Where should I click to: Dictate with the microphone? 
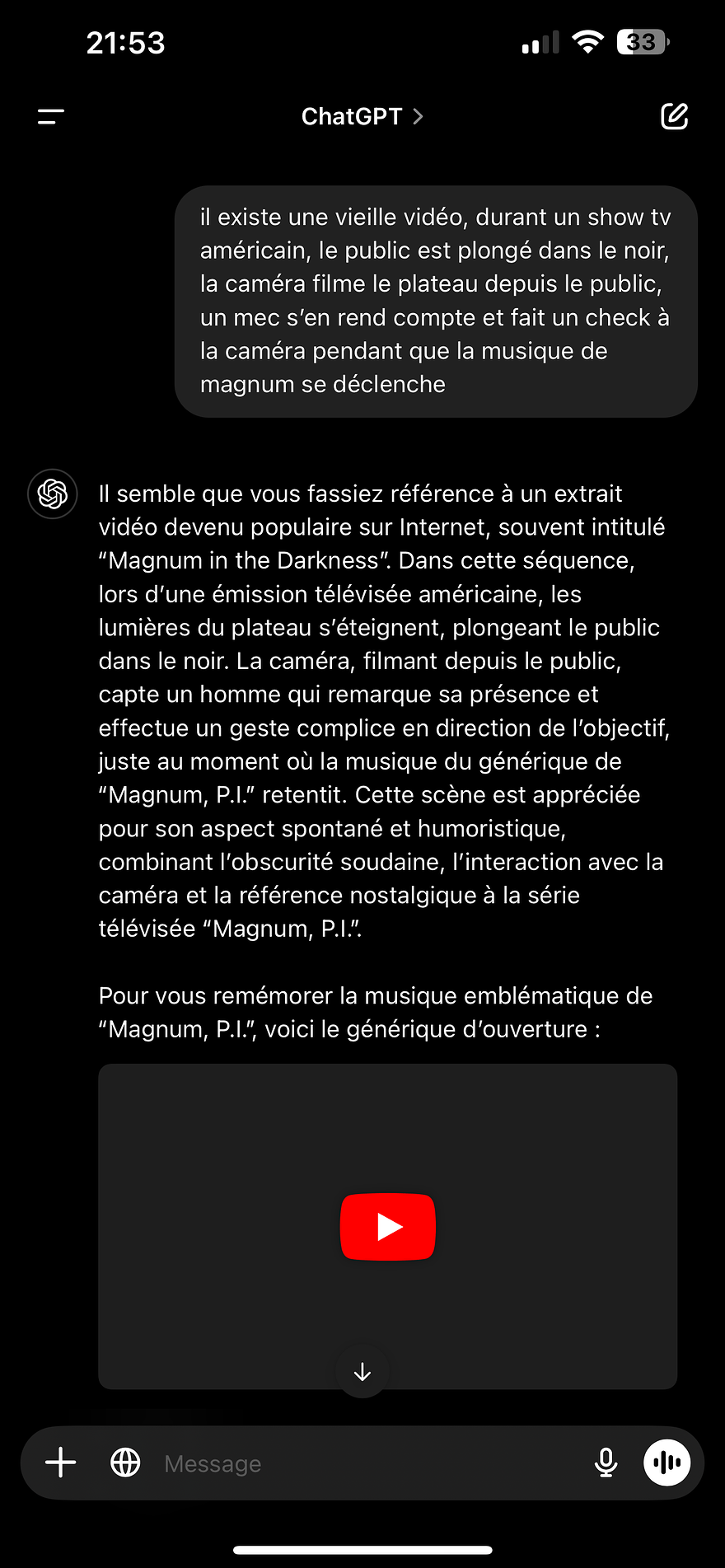pos(606,1463)
